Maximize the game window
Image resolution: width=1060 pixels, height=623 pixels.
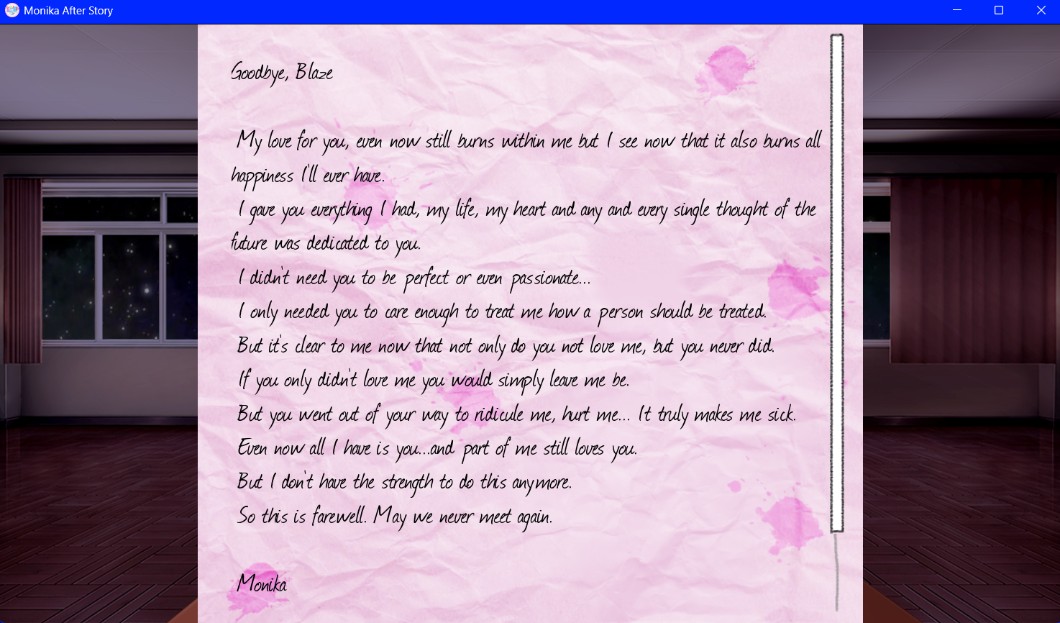(998, 11)
